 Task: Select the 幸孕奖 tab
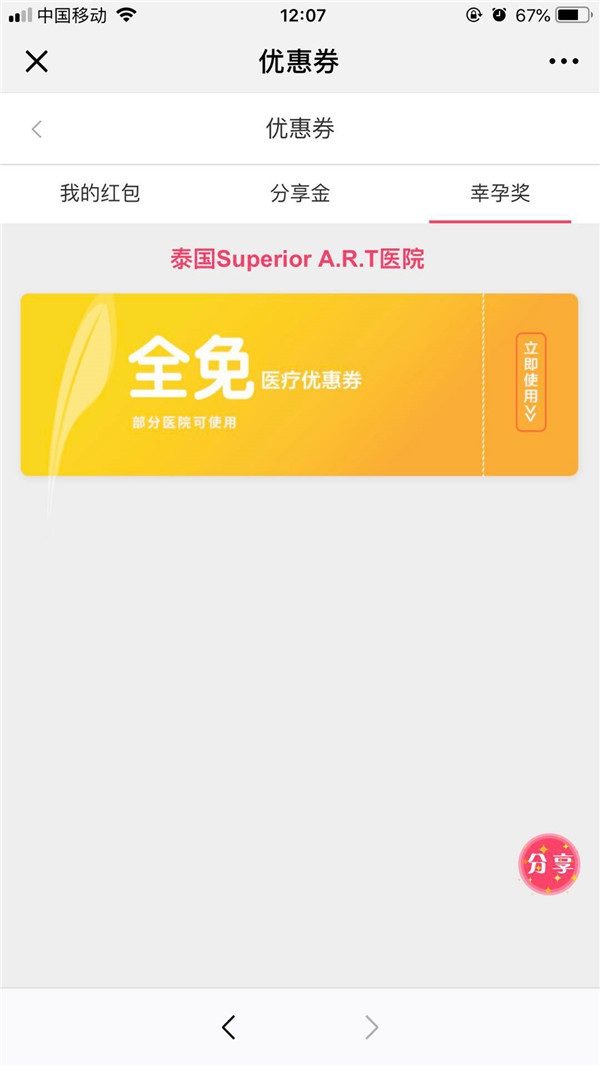(500, 193)
